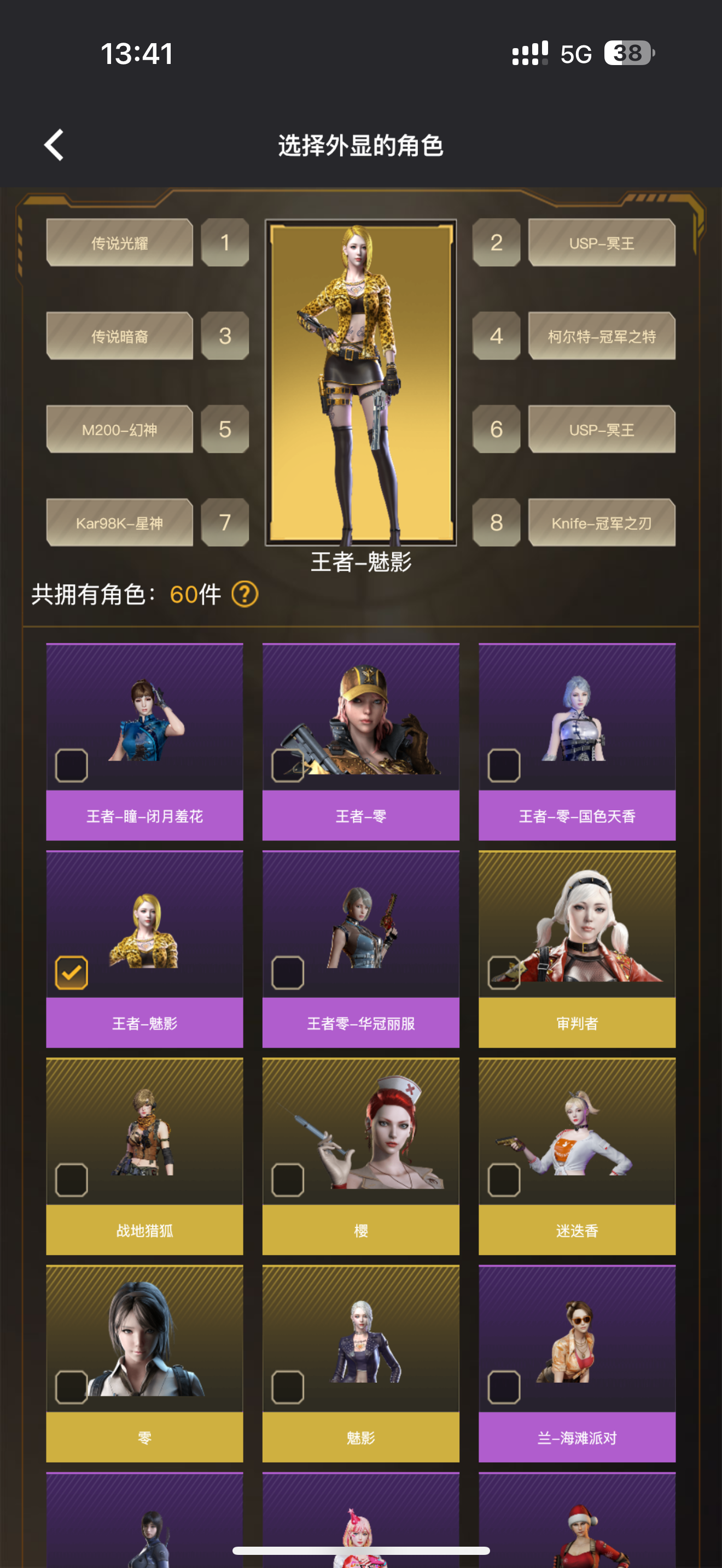Select the 王者-零 character checkbox
The height and width of the screenshot is (1568, 722).
(x=288, y=765)
